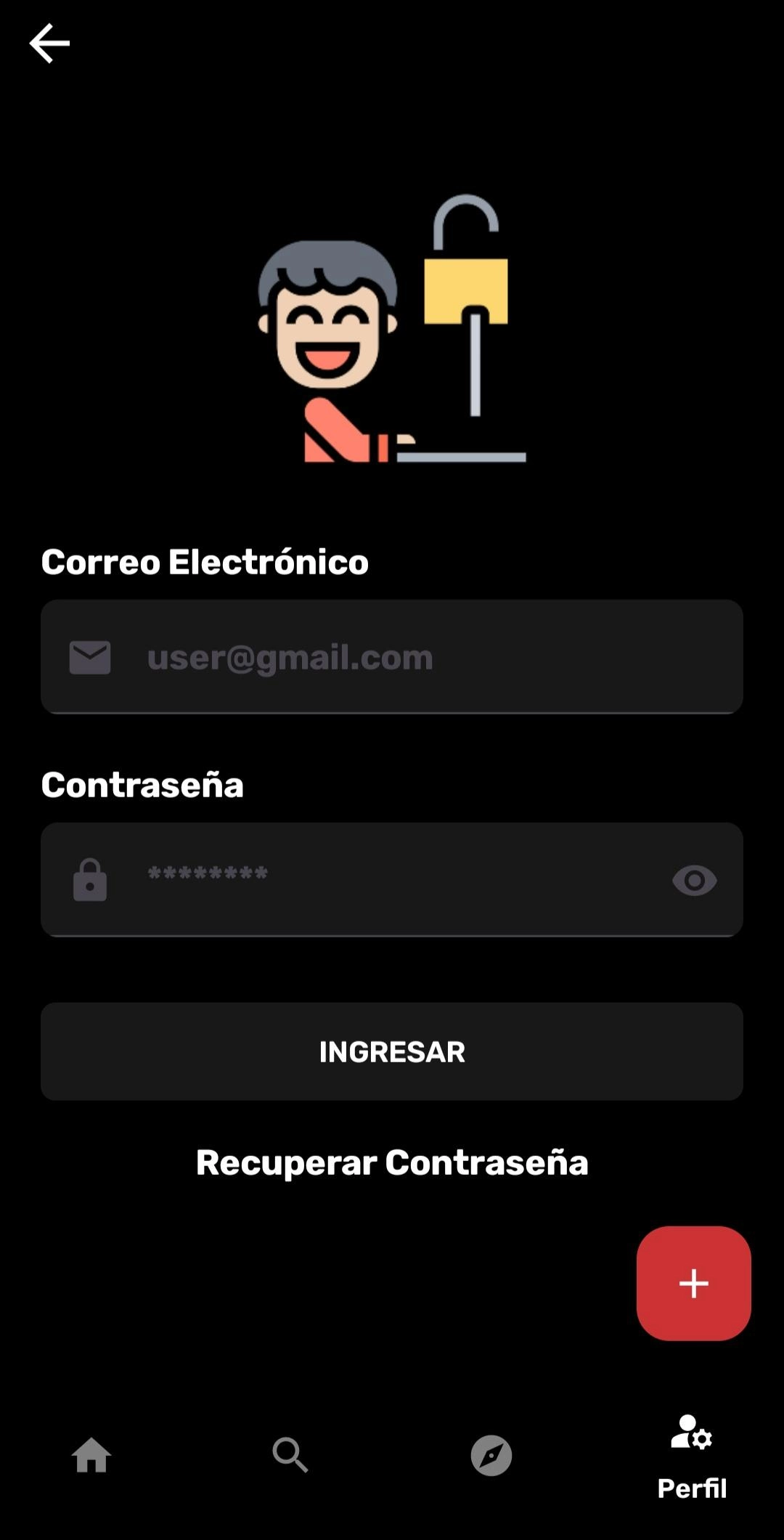Go to the compass explore tab

(491, 1455)
